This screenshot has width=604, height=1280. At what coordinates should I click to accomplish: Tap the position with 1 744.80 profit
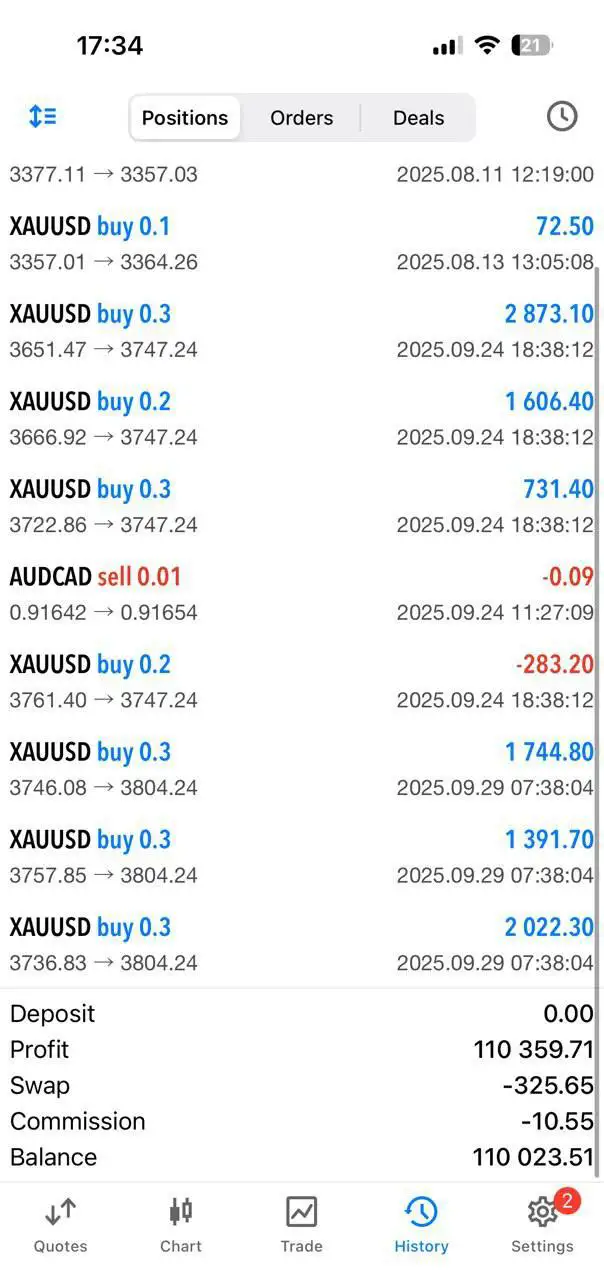click(301, 770)
